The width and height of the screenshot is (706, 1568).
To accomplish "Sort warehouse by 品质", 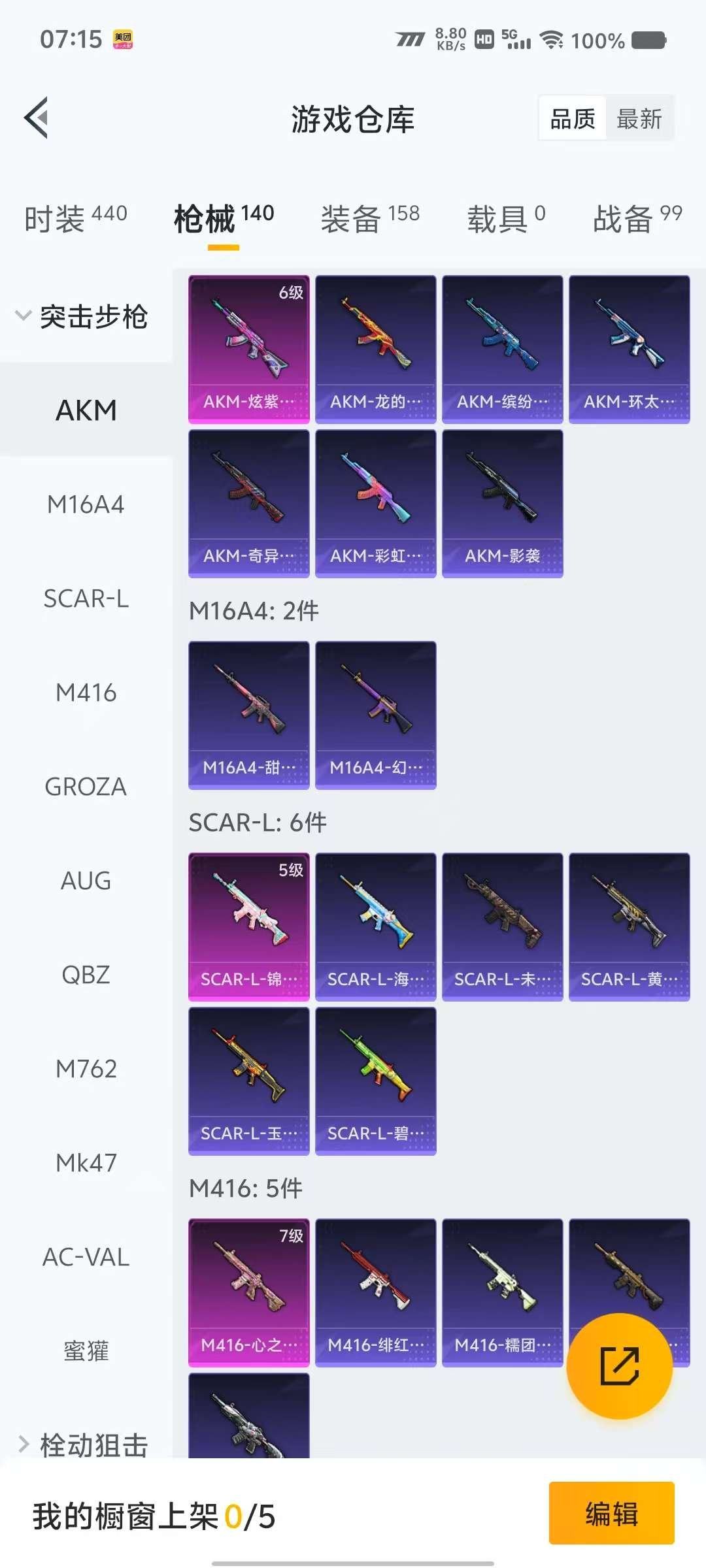I will [573, 119].
